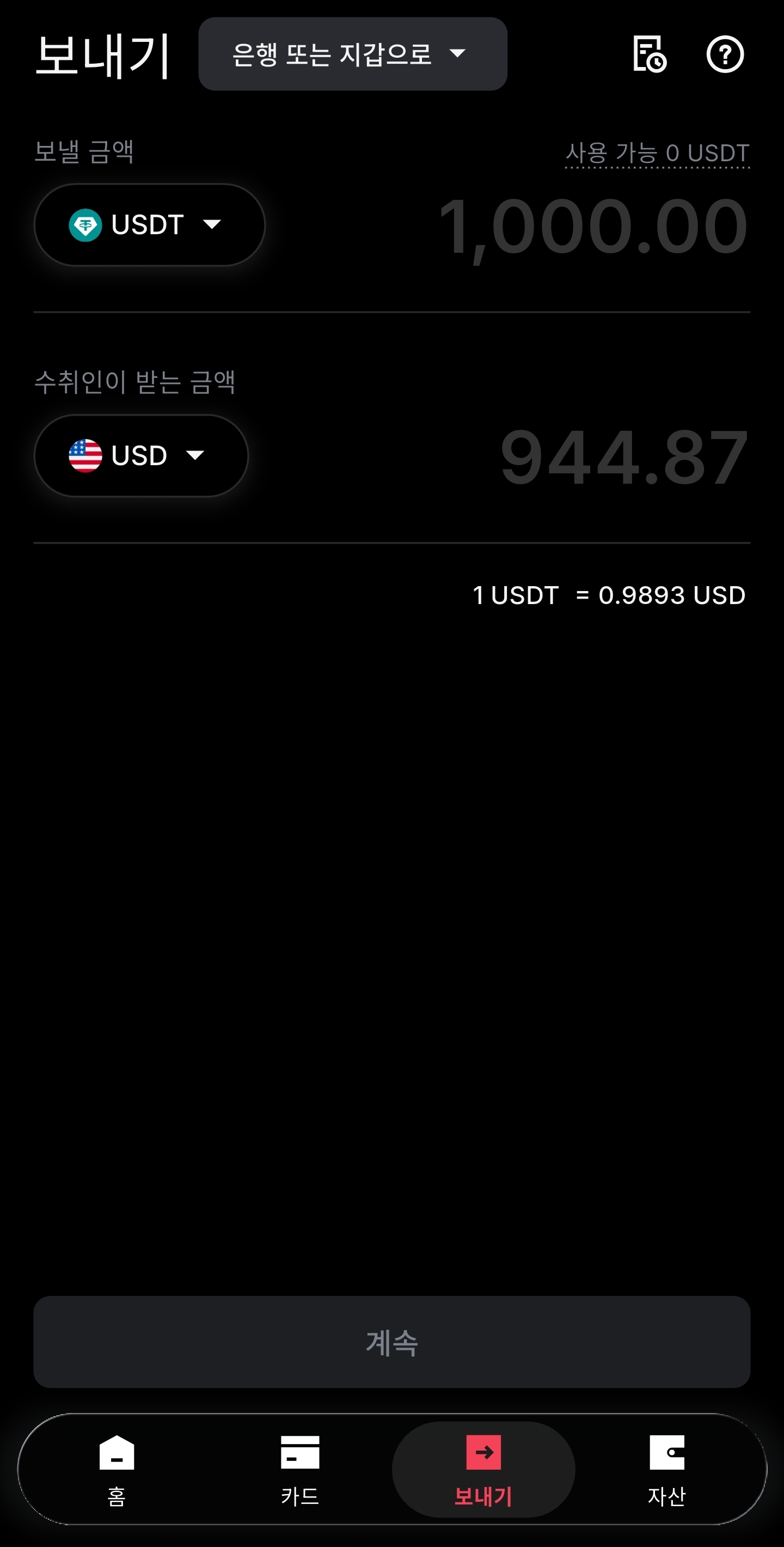Click the Tether USDT coin icon

point(86,224)
